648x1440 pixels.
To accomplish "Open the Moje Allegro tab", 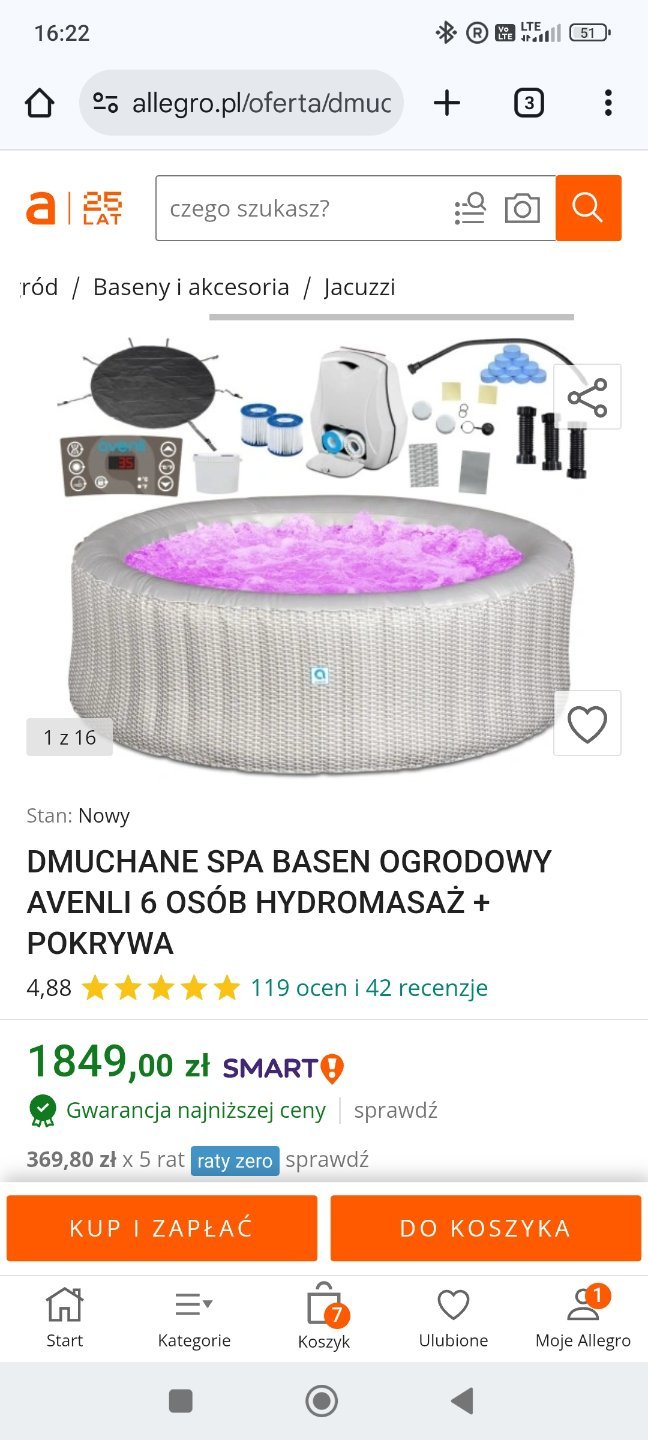I will coord(583,1318).
